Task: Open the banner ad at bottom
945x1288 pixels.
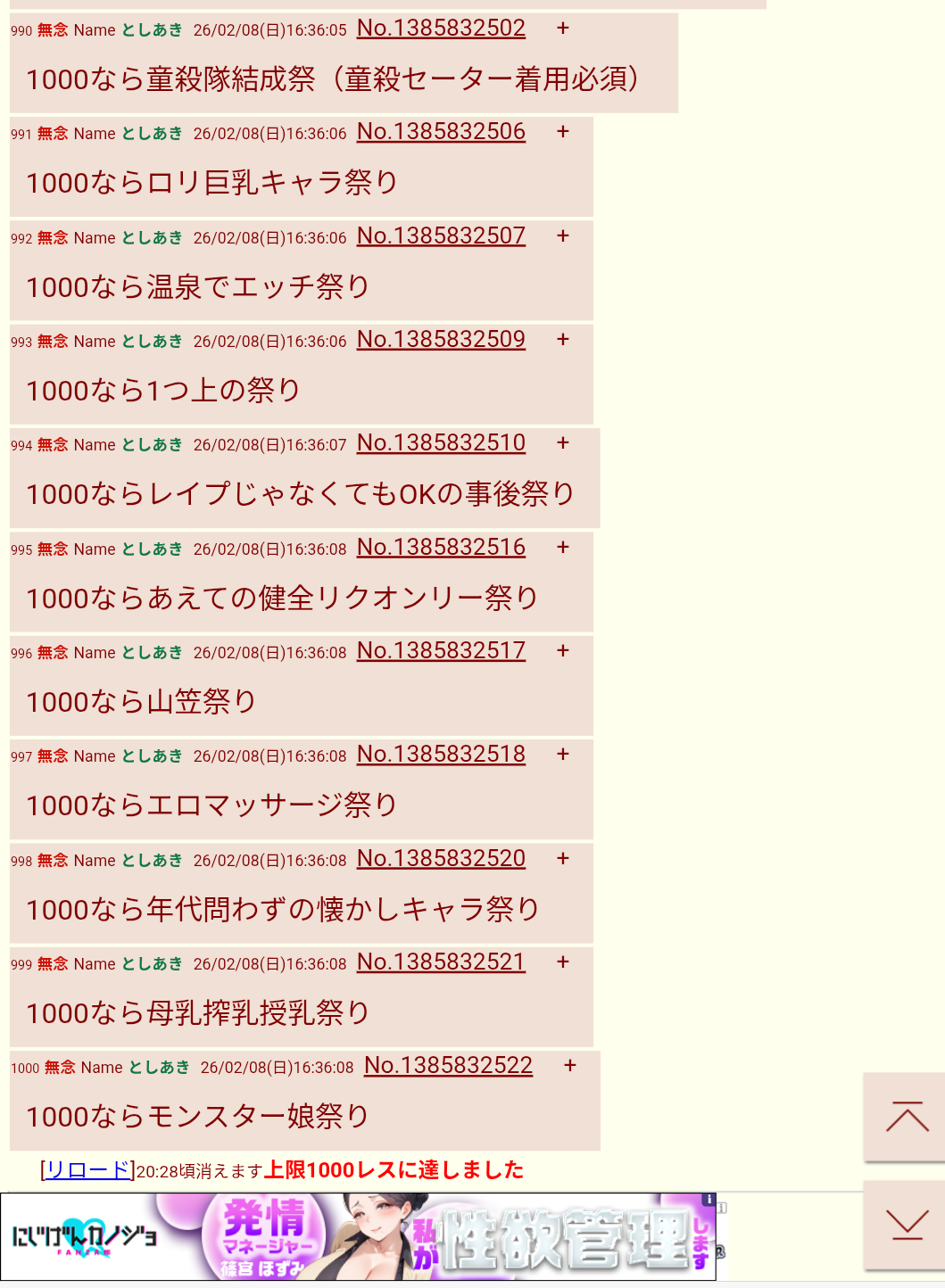Action: tap(357, 1238)
